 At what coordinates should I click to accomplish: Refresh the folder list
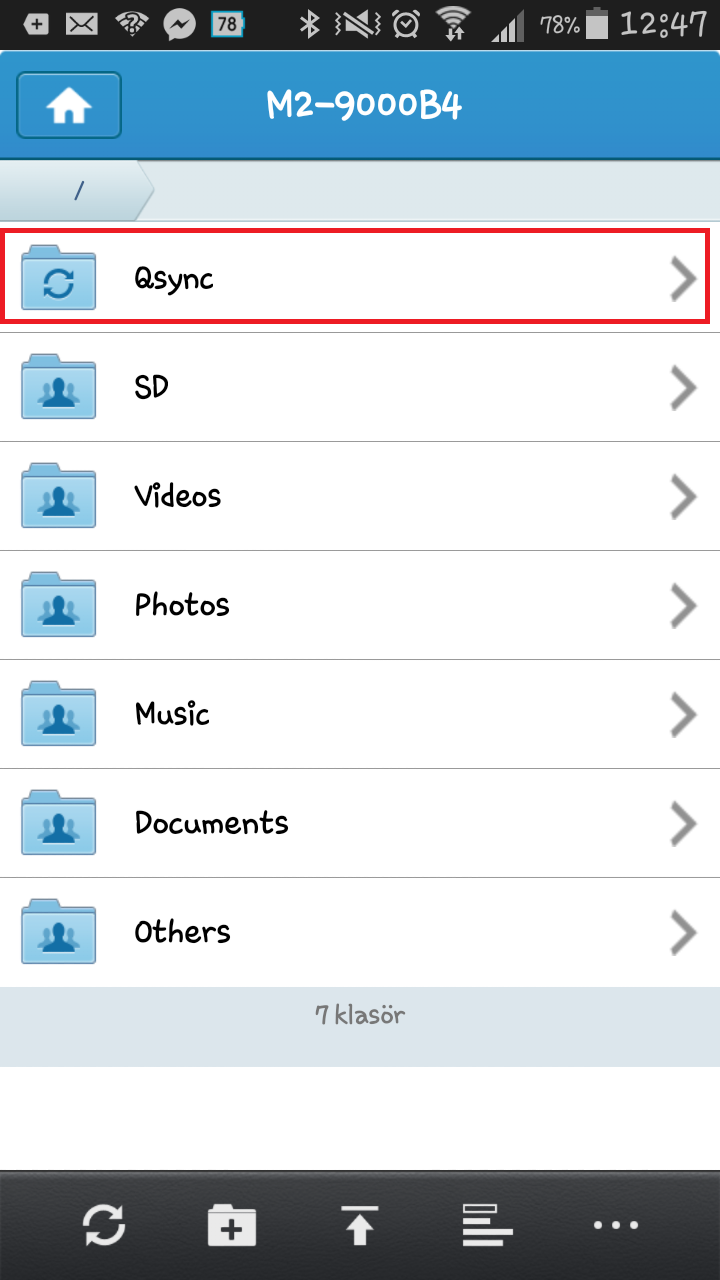(104, 1225)
